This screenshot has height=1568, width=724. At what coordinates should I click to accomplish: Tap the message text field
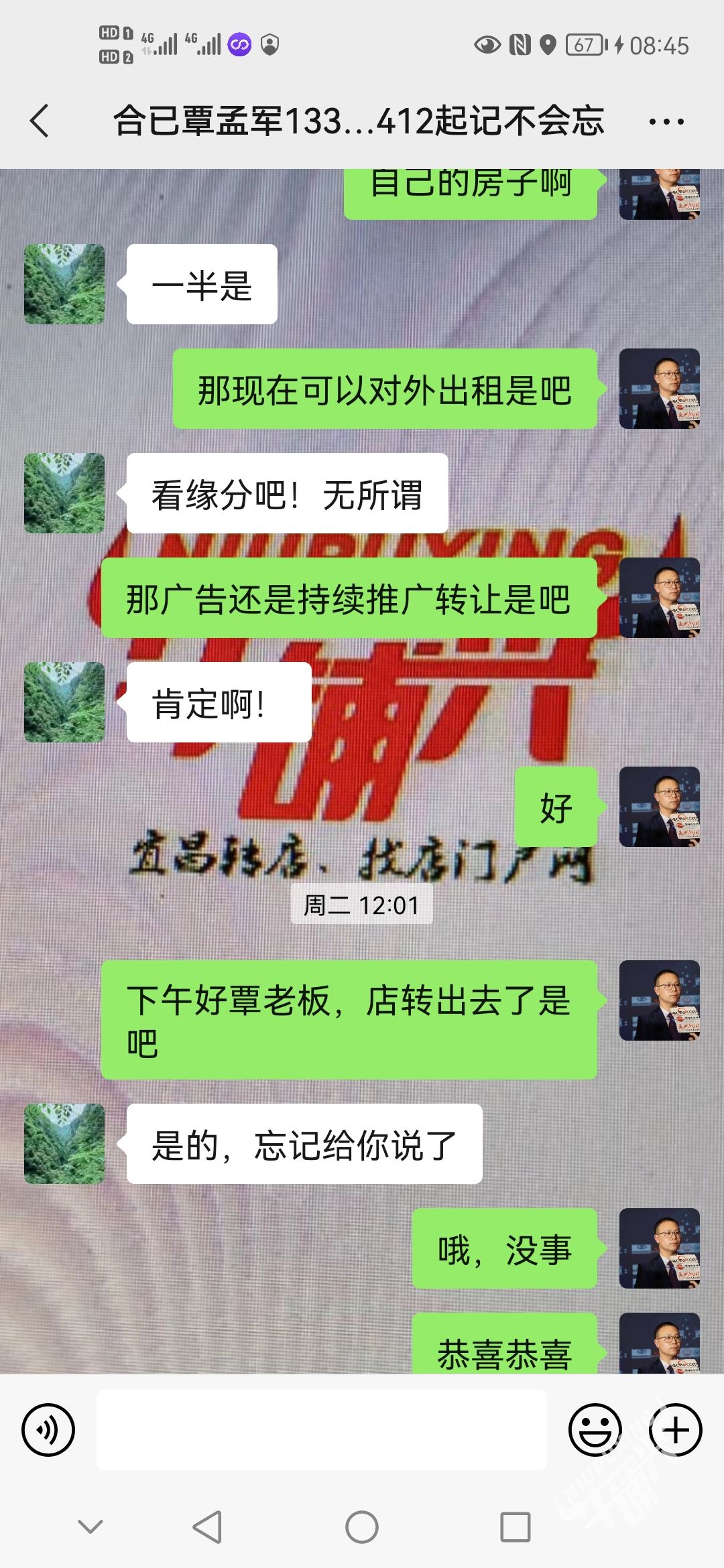pos(322,1430)
